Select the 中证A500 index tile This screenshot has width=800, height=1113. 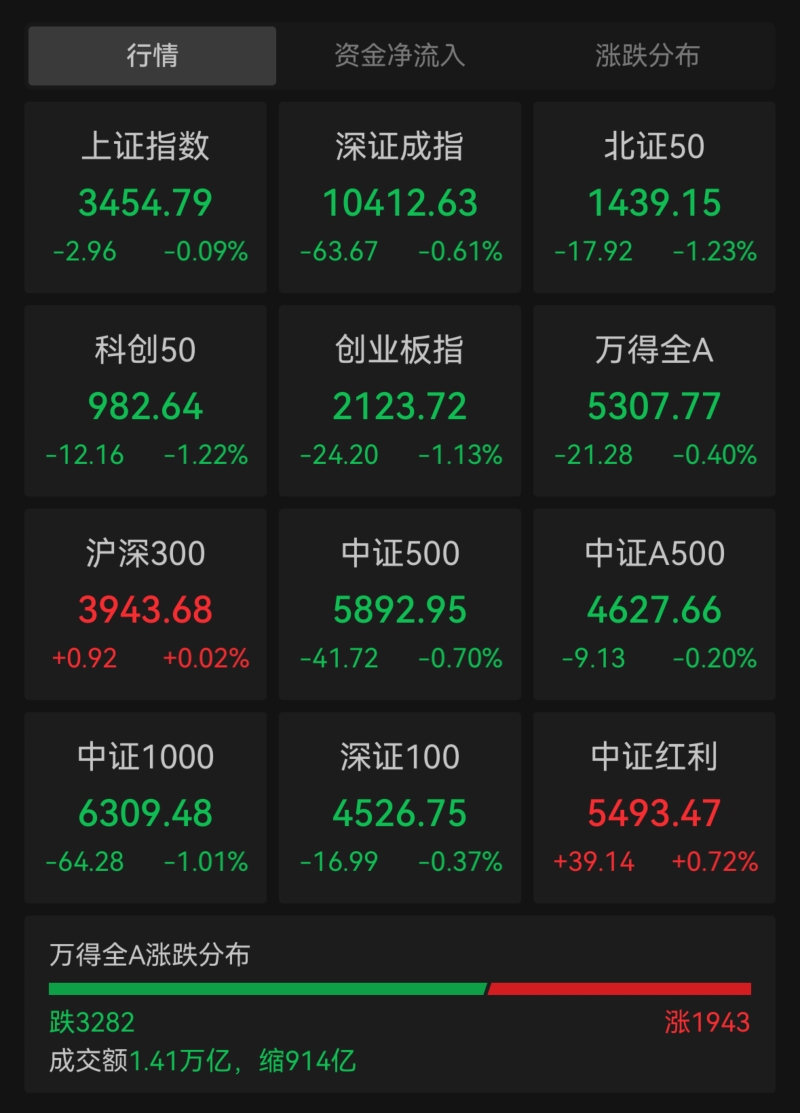(653, 603)
